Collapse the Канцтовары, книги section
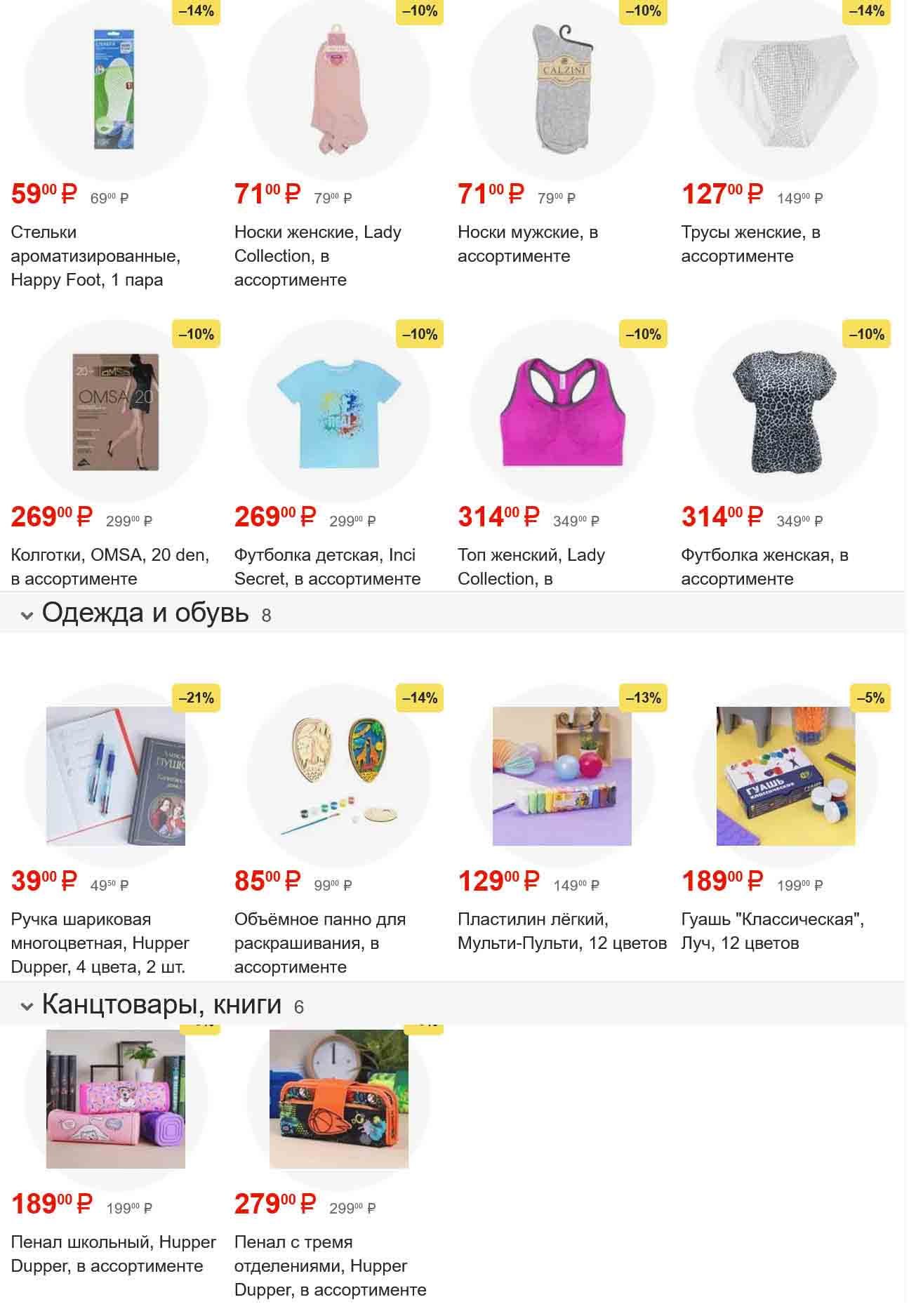 click(x=27, y=1007)
